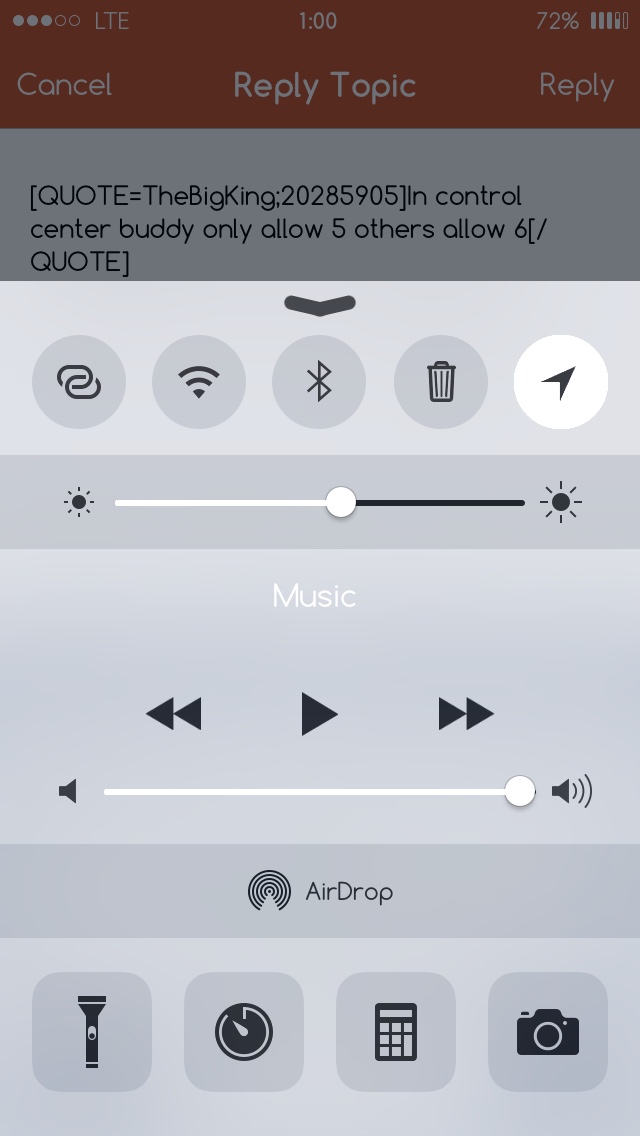Open AirDrop options
640x1136 pixels.
tap(320, 891)
